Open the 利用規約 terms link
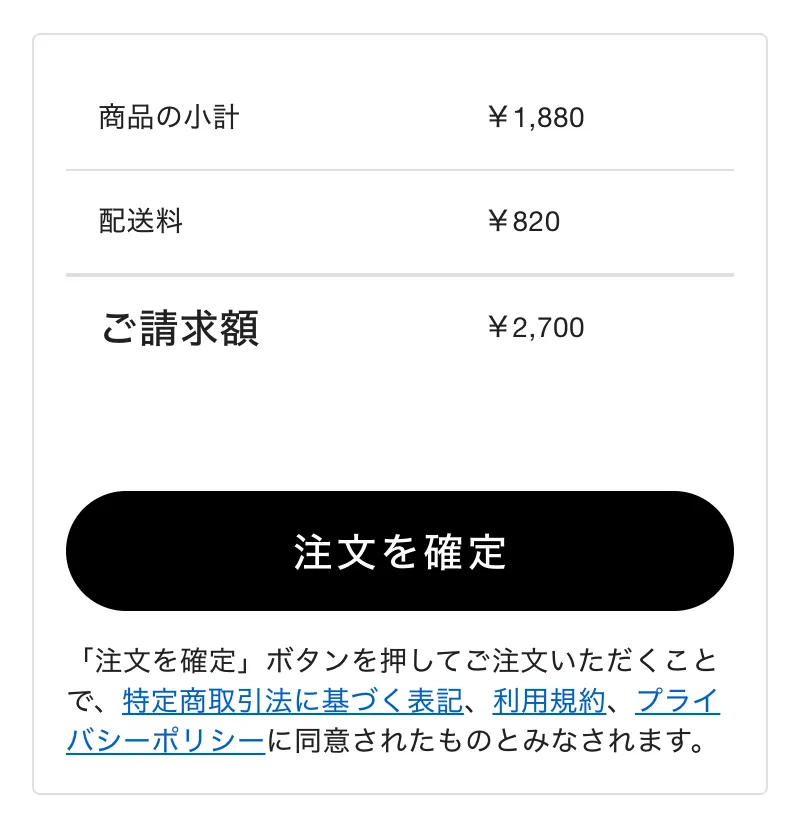This screenshot has width=800, height=820. click(x=549, y=702)
